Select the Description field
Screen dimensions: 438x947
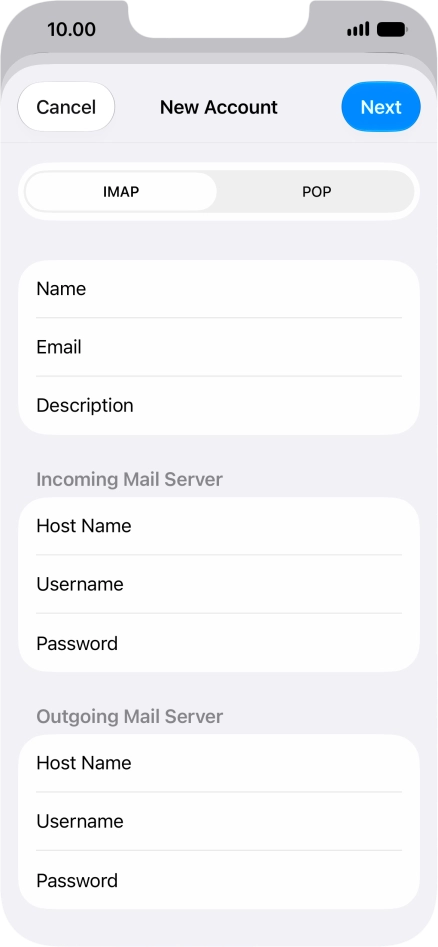[219, 405]
